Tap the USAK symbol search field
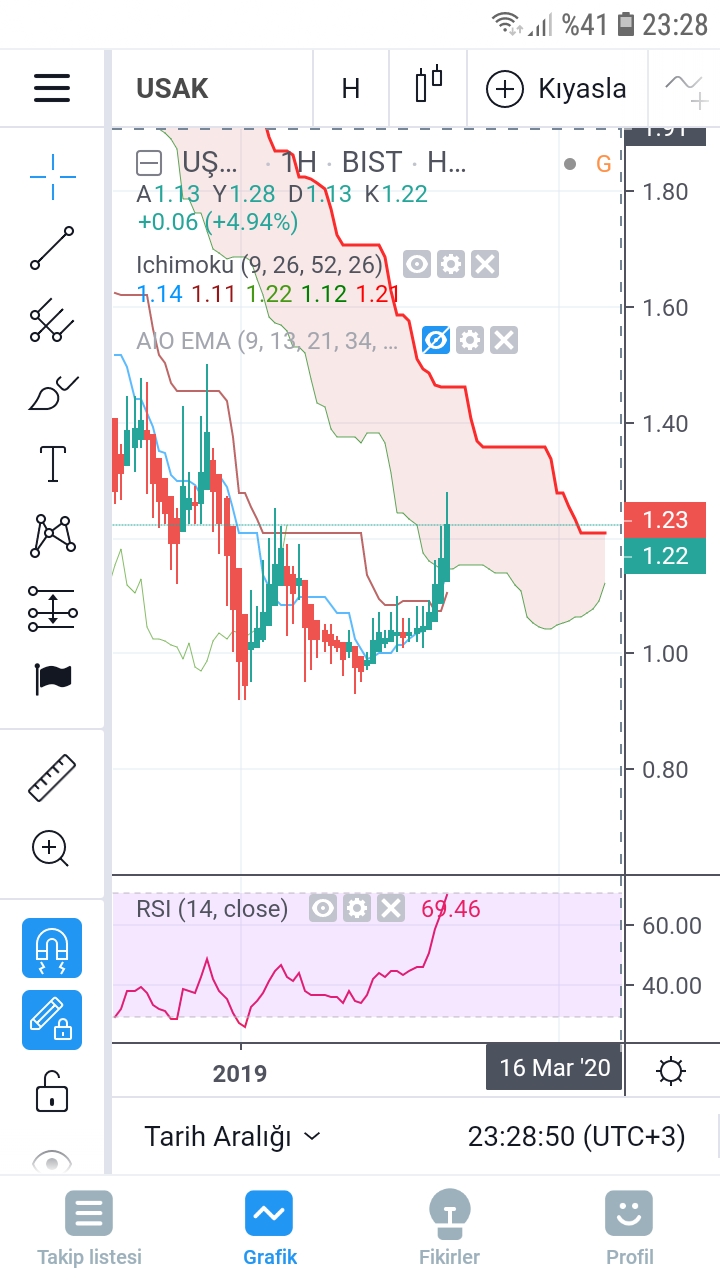 (173, 88)
